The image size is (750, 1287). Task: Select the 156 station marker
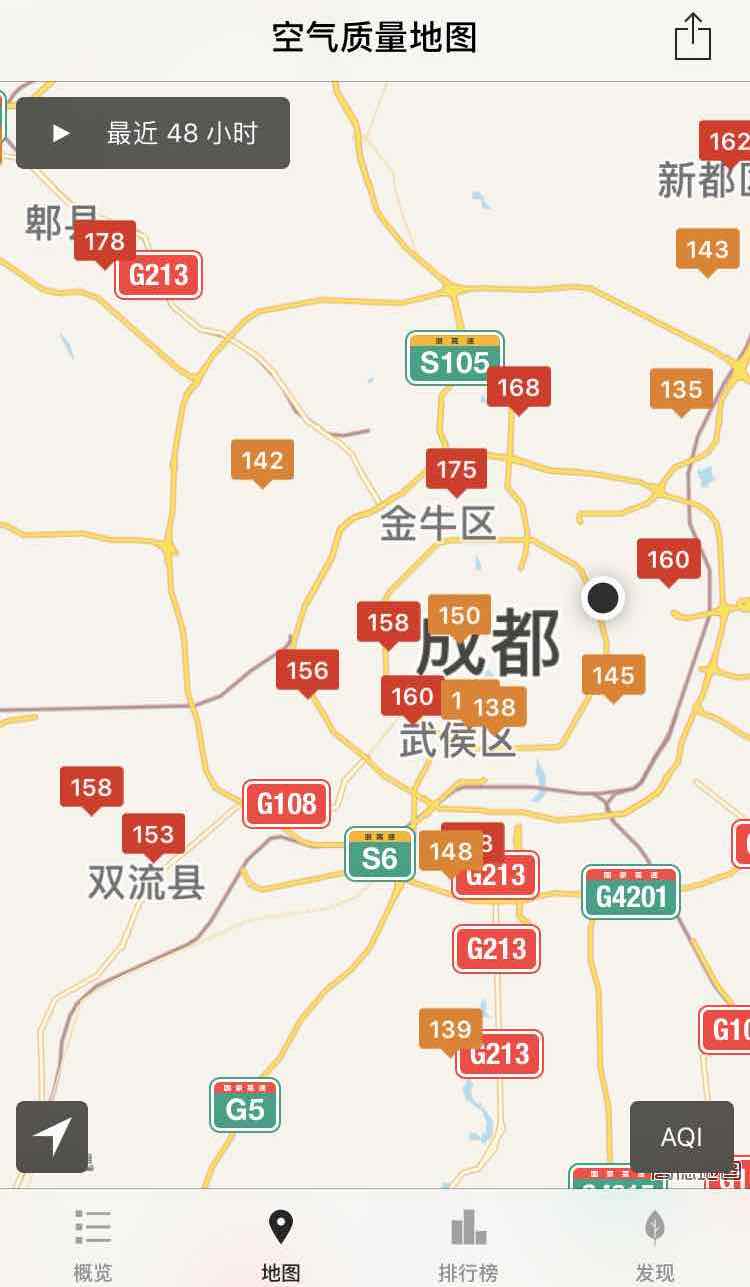(307, 671)
